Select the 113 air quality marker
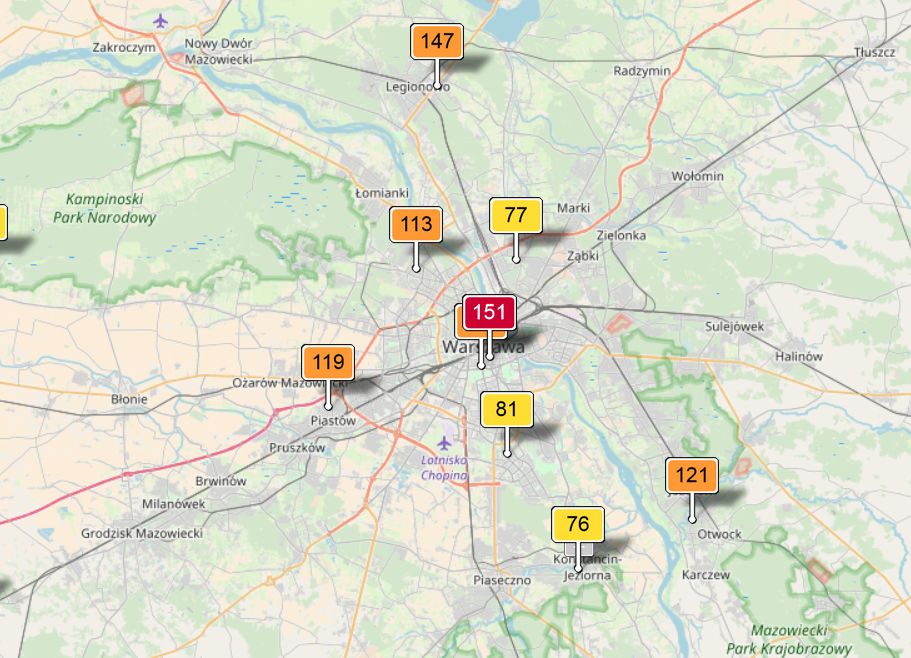The image size is (911, 658). [415, 224]
